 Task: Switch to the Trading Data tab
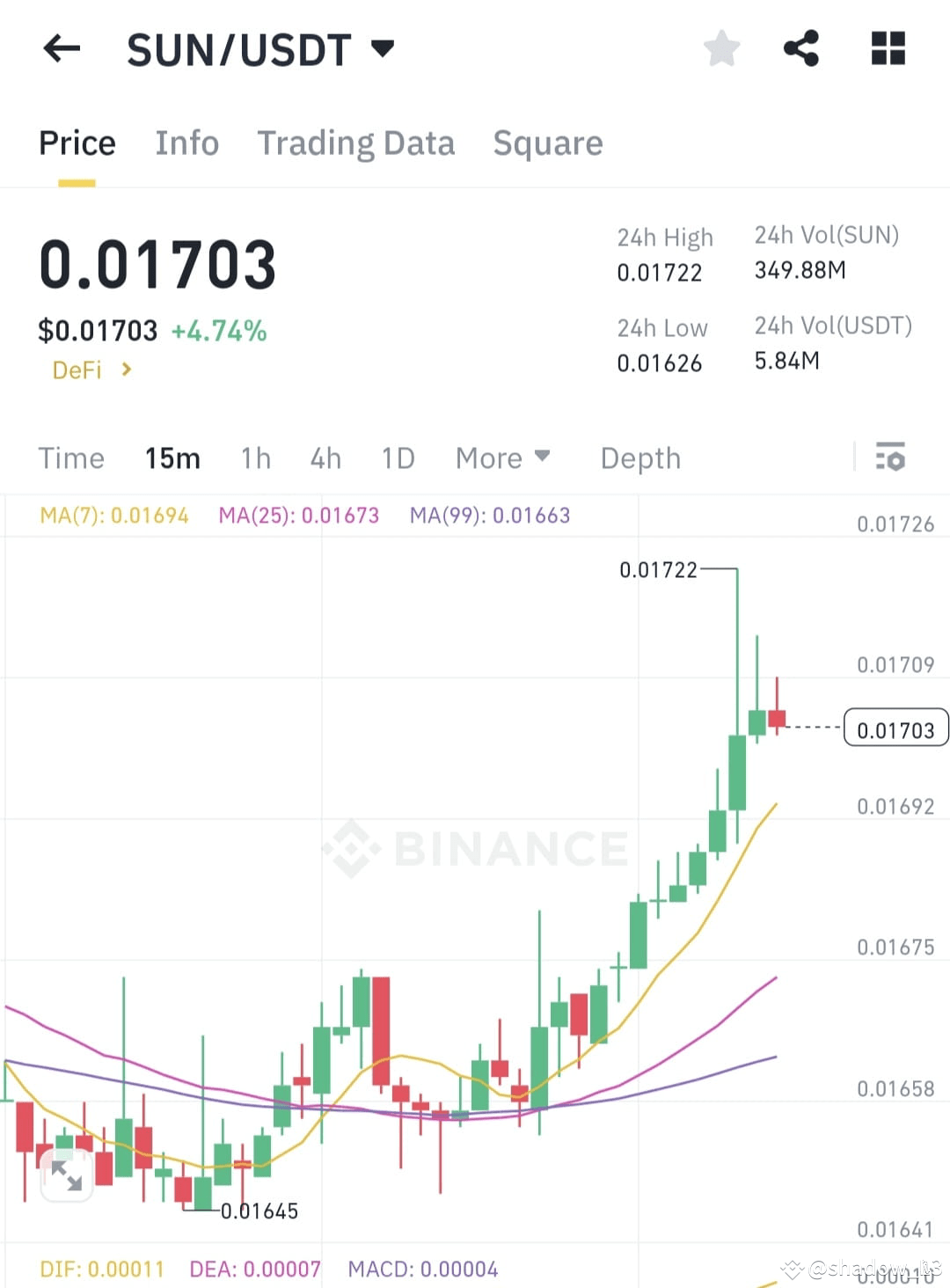coord(355,143)
